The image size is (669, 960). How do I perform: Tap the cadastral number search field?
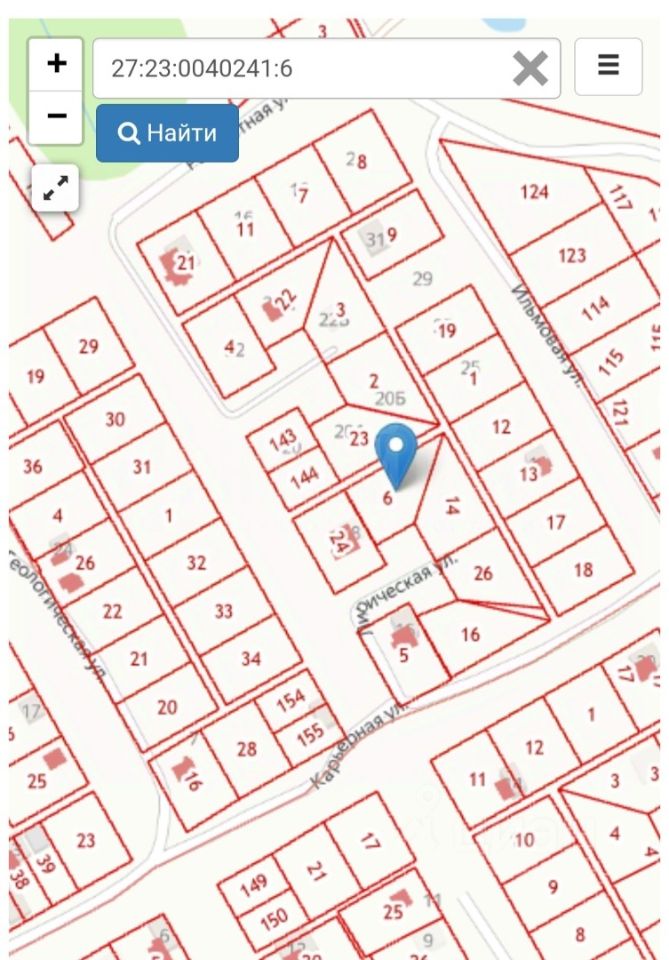(300, 69)
